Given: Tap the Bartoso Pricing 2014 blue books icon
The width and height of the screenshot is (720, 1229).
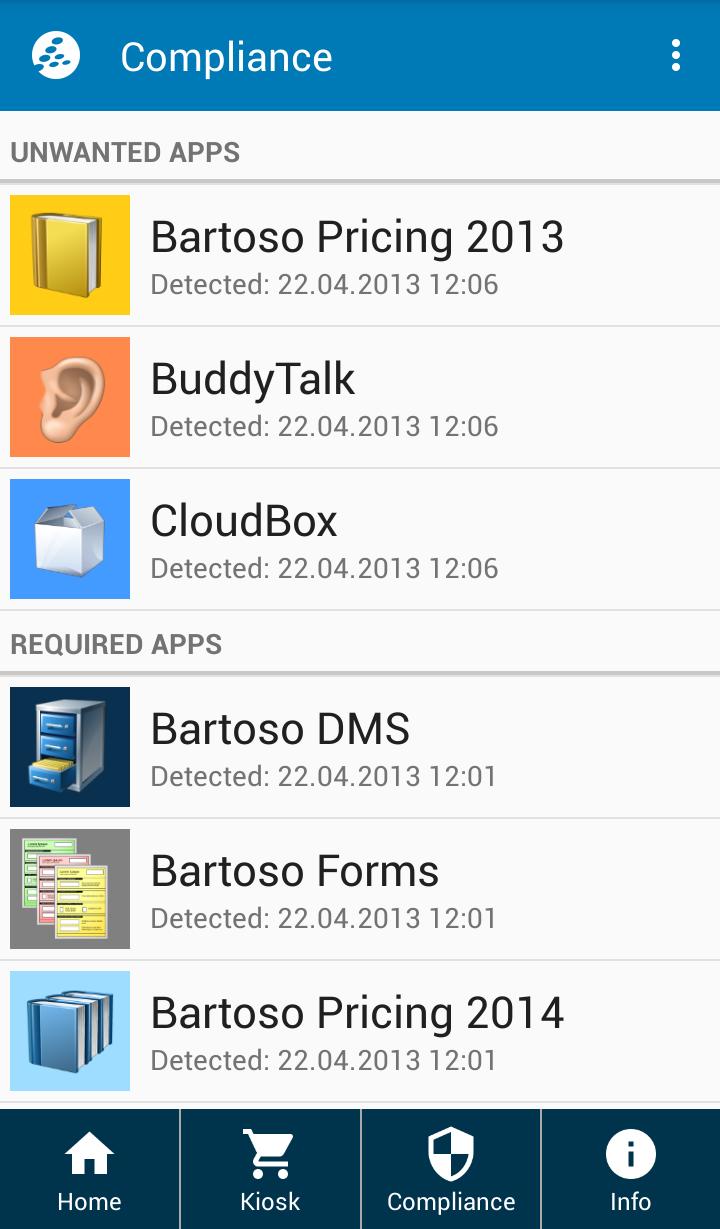Looking at the screenshot, I should click(x=69, y=1031).
